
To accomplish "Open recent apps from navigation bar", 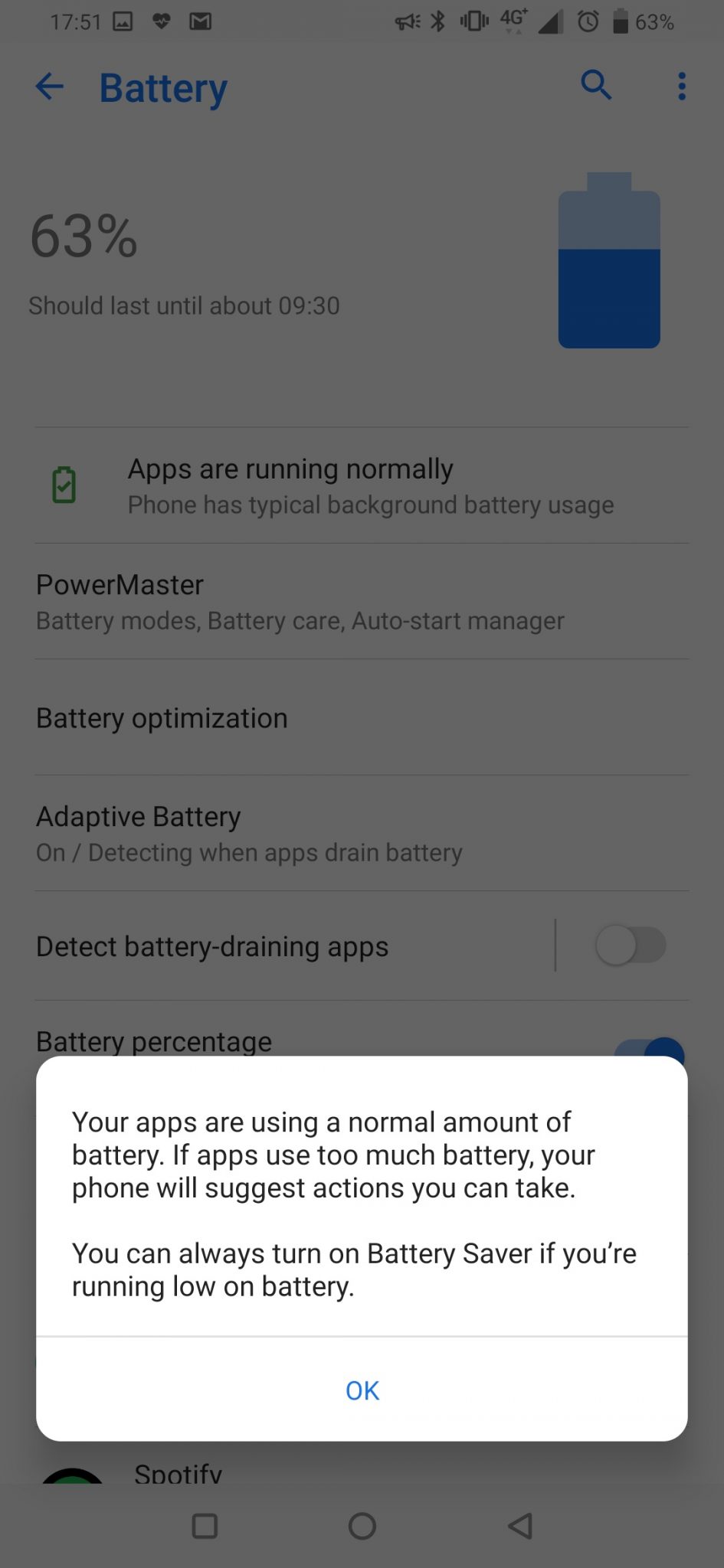I will pos(205,1526).
